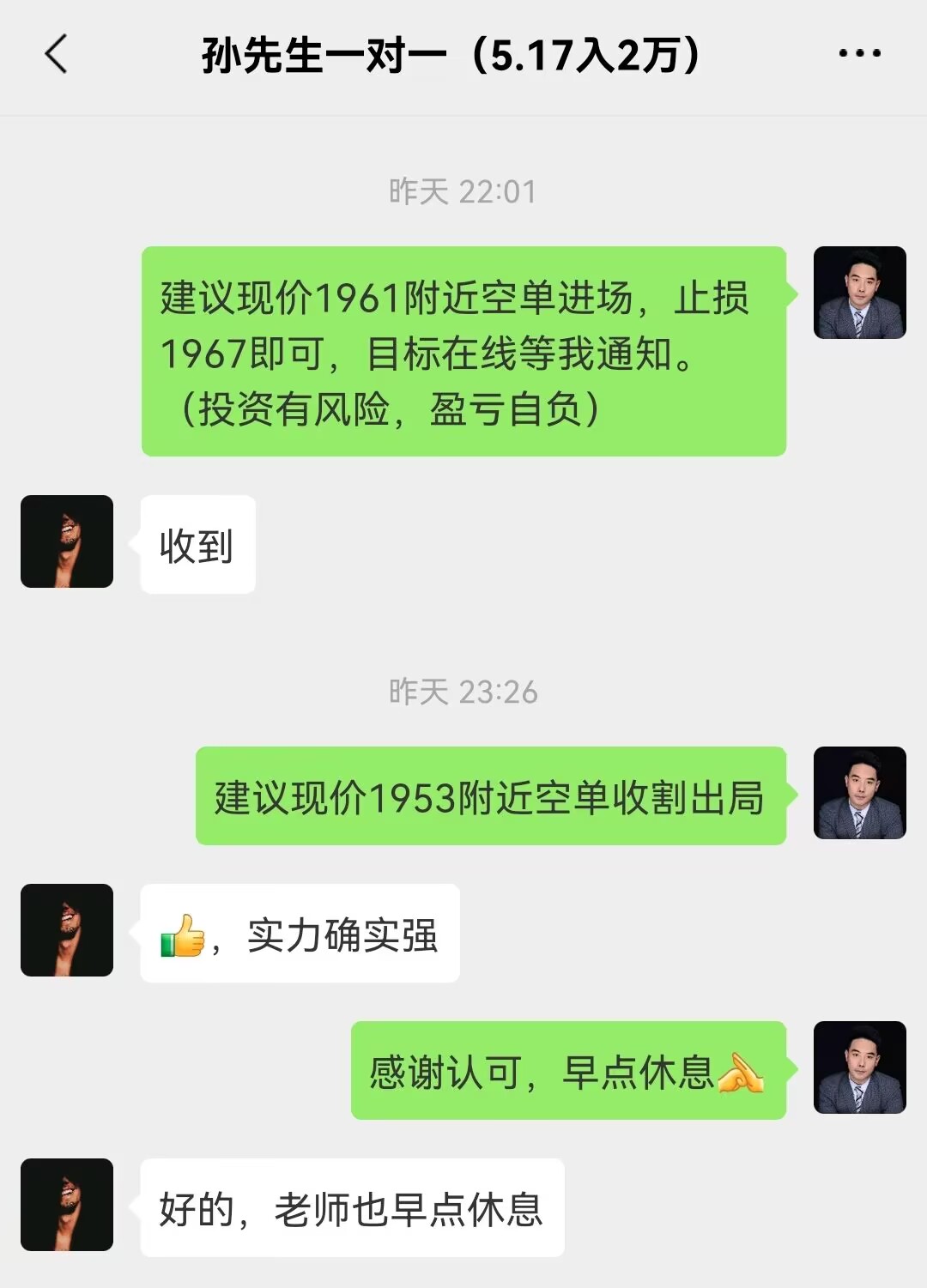Open contact avatar next to 收到 message
Viewport: 927px width, 1288px height.
(67, 541)
